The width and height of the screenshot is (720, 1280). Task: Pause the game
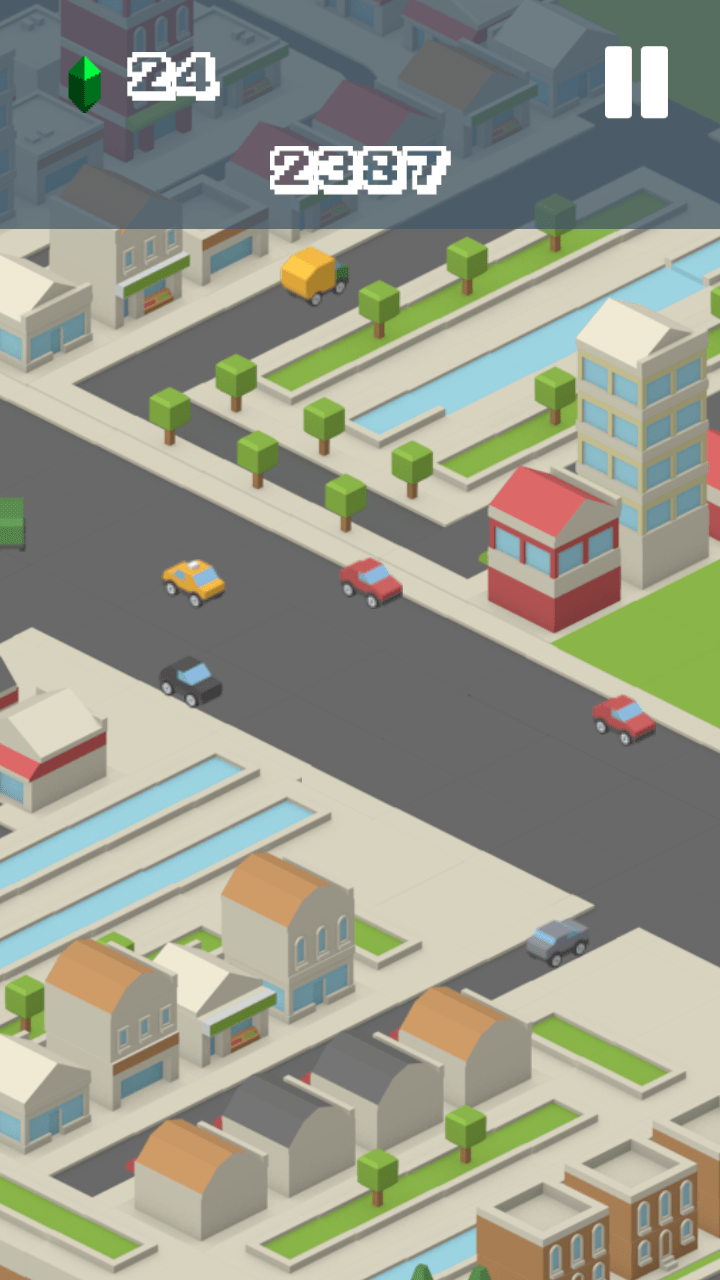(636, 82)
